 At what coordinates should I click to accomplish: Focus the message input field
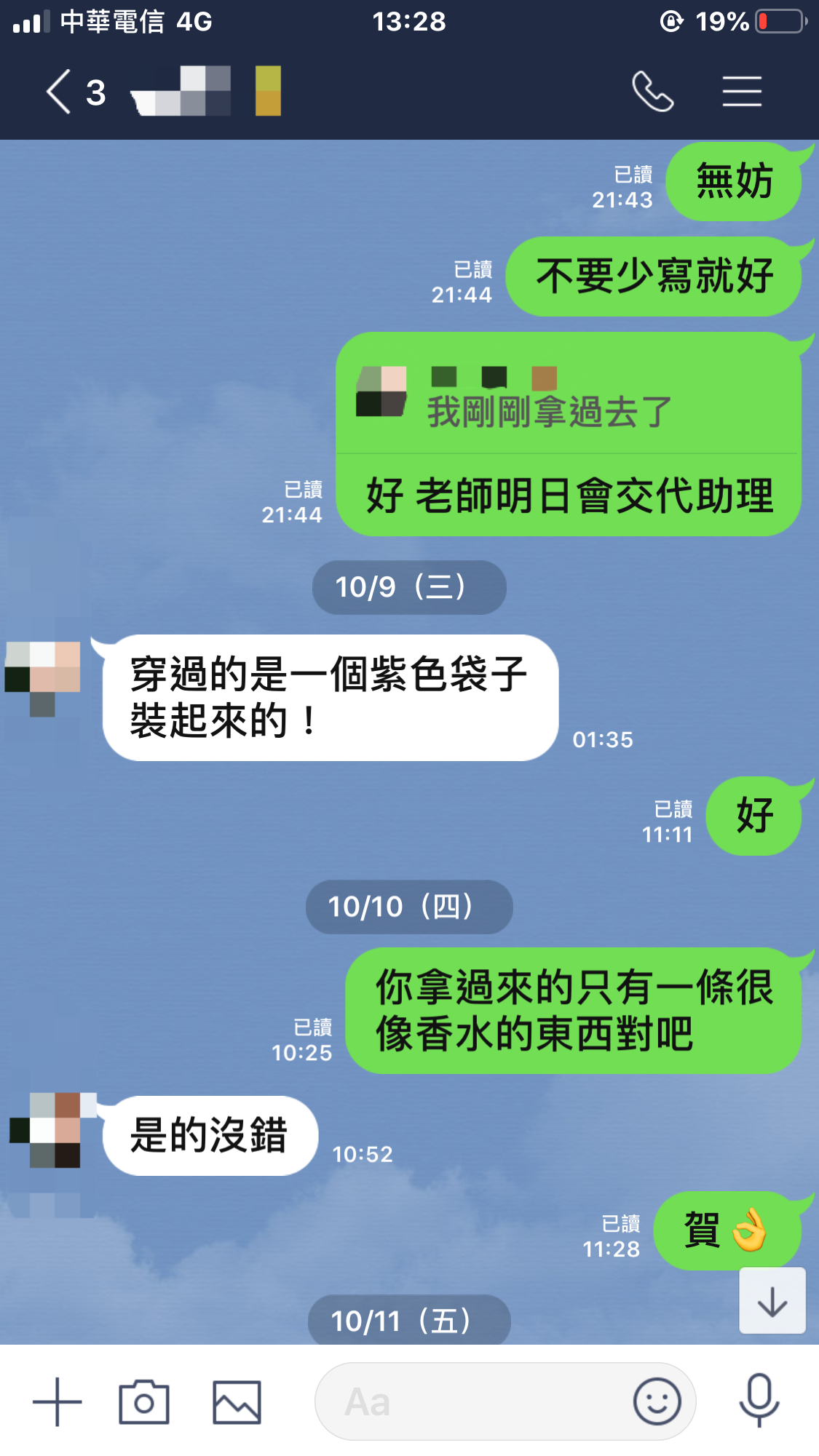click(473, 1401)
